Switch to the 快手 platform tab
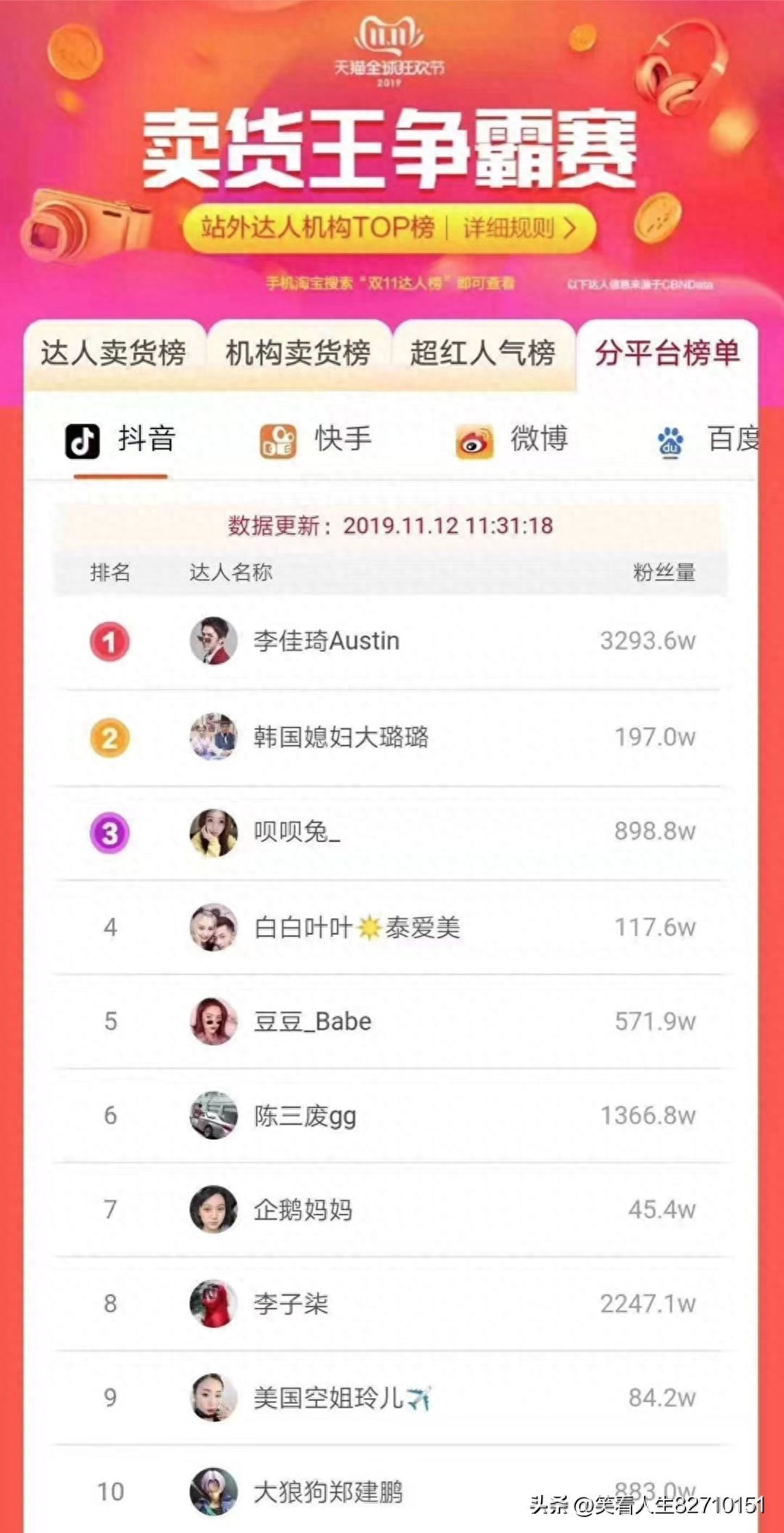This screenshot has height=1533, width=784. 317,440
